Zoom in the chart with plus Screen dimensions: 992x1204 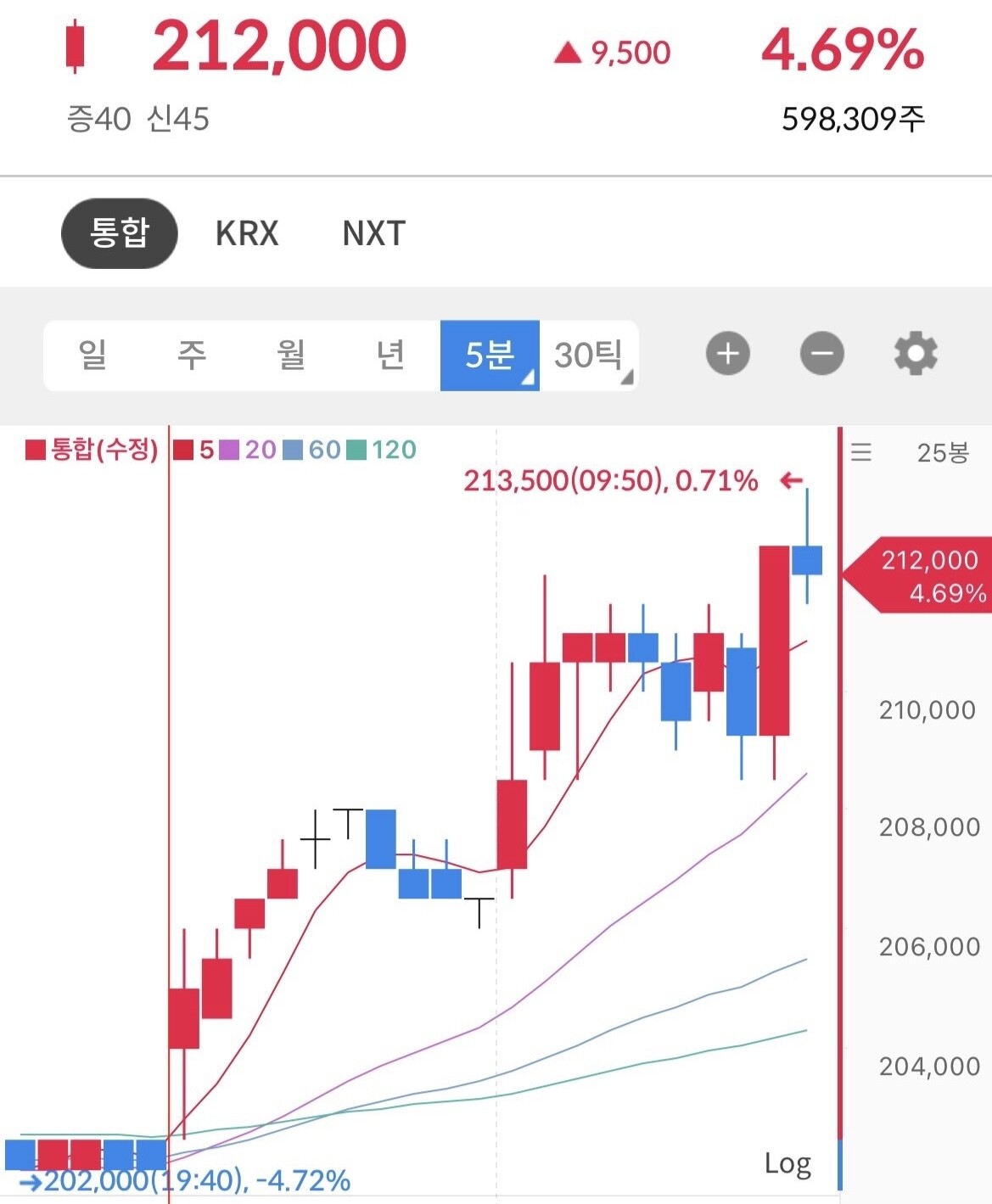pos(728,354)
